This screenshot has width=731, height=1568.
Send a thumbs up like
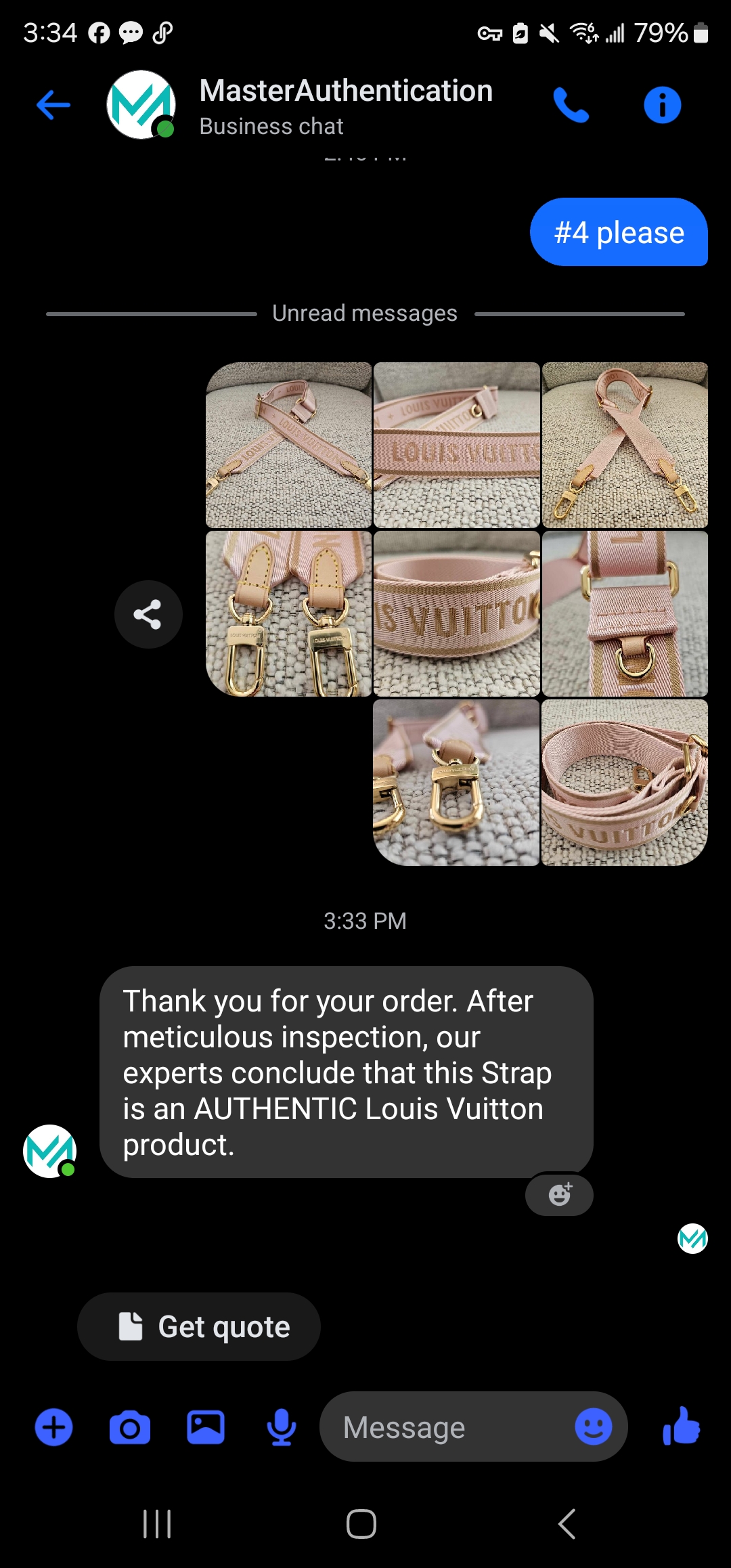[x=681, y=1426]
